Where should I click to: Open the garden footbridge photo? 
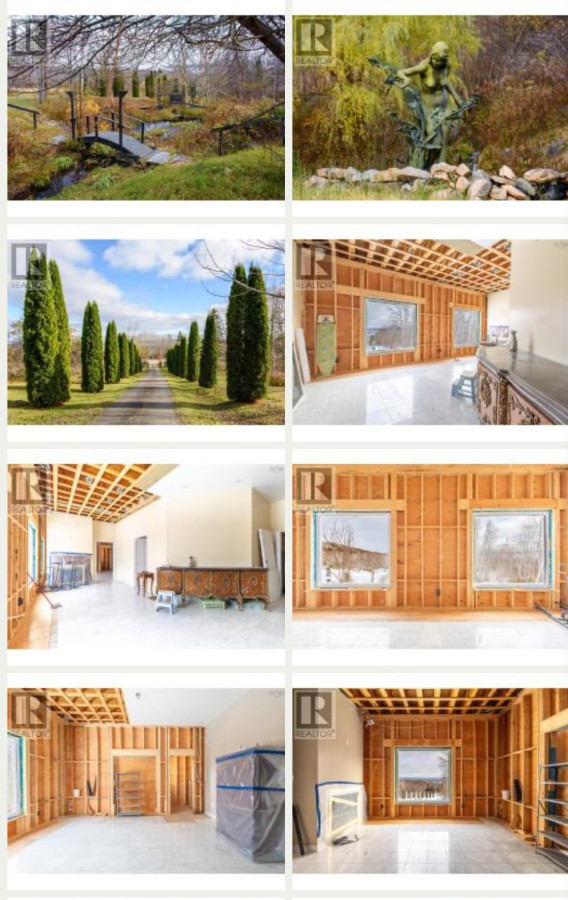146,108
